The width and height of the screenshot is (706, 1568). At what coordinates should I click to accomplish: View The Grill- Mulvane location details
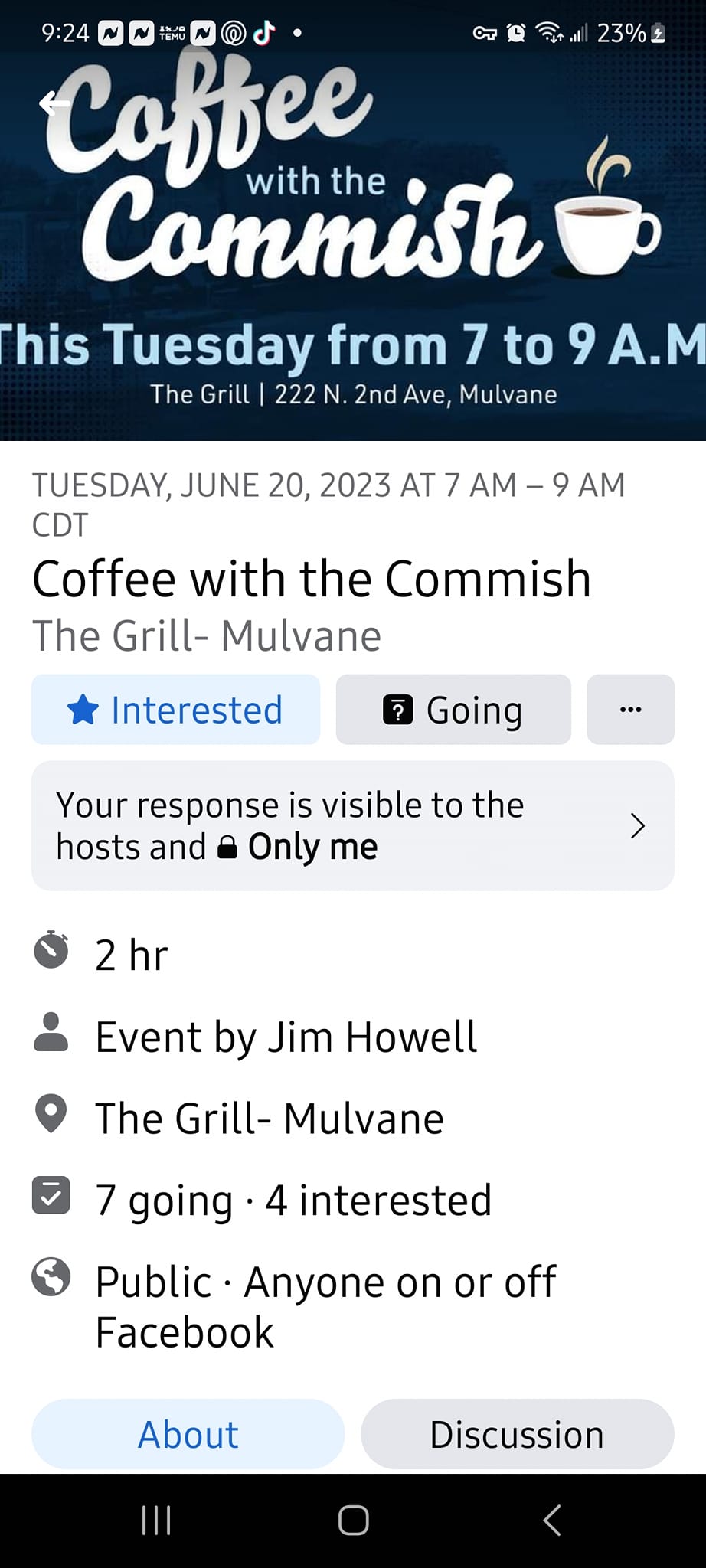coord(269,1118)
